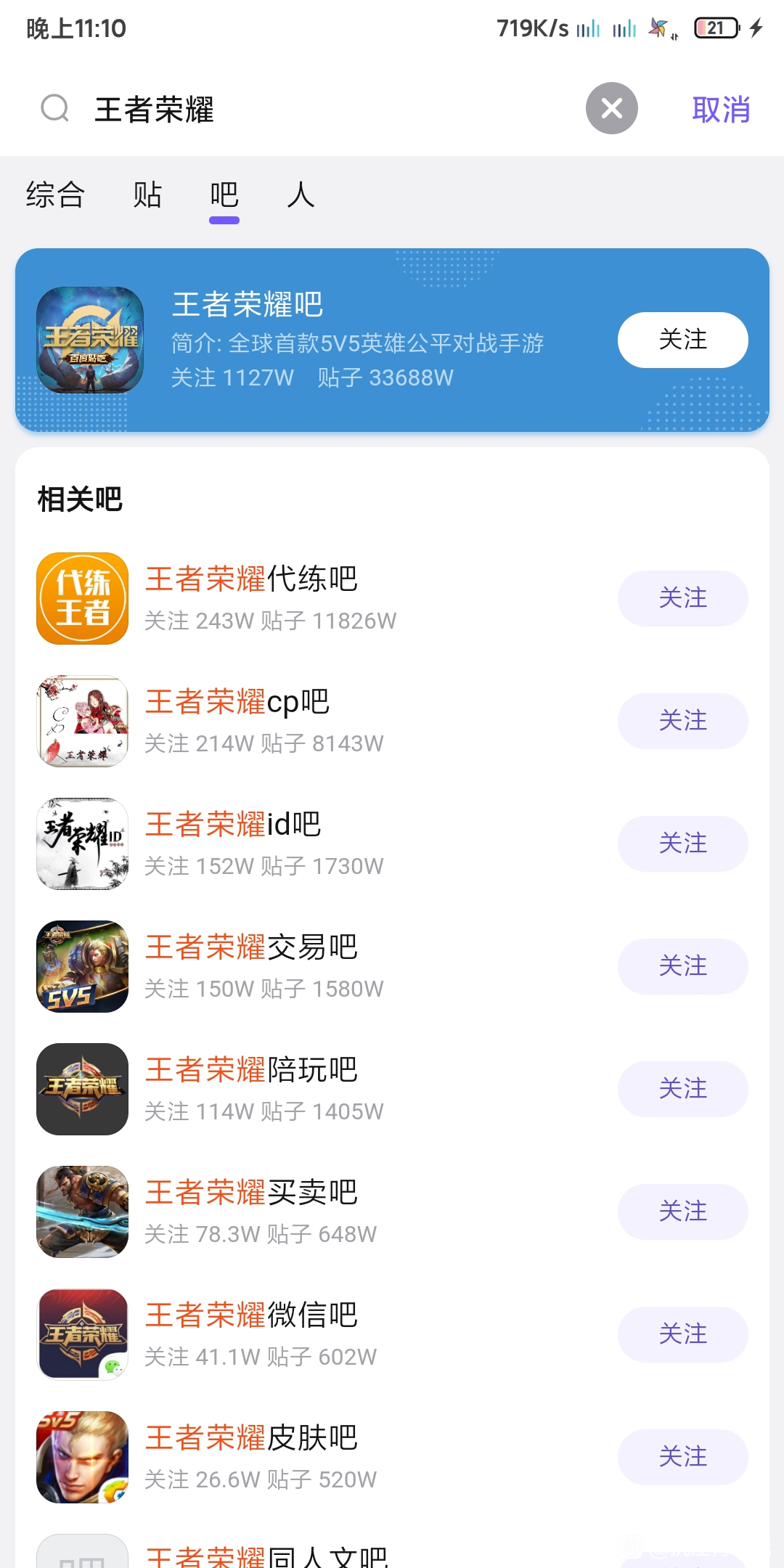This screenshot has height=1568, width=784.
Task: Follow 王者荣耀id吧
Action: click(x=683, y=844)
